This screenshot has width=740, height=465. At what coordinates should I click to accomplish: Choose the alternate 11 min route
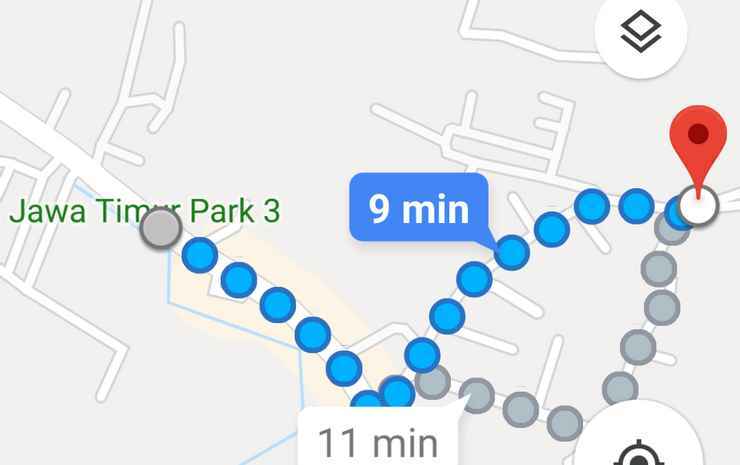pos(377,440)
